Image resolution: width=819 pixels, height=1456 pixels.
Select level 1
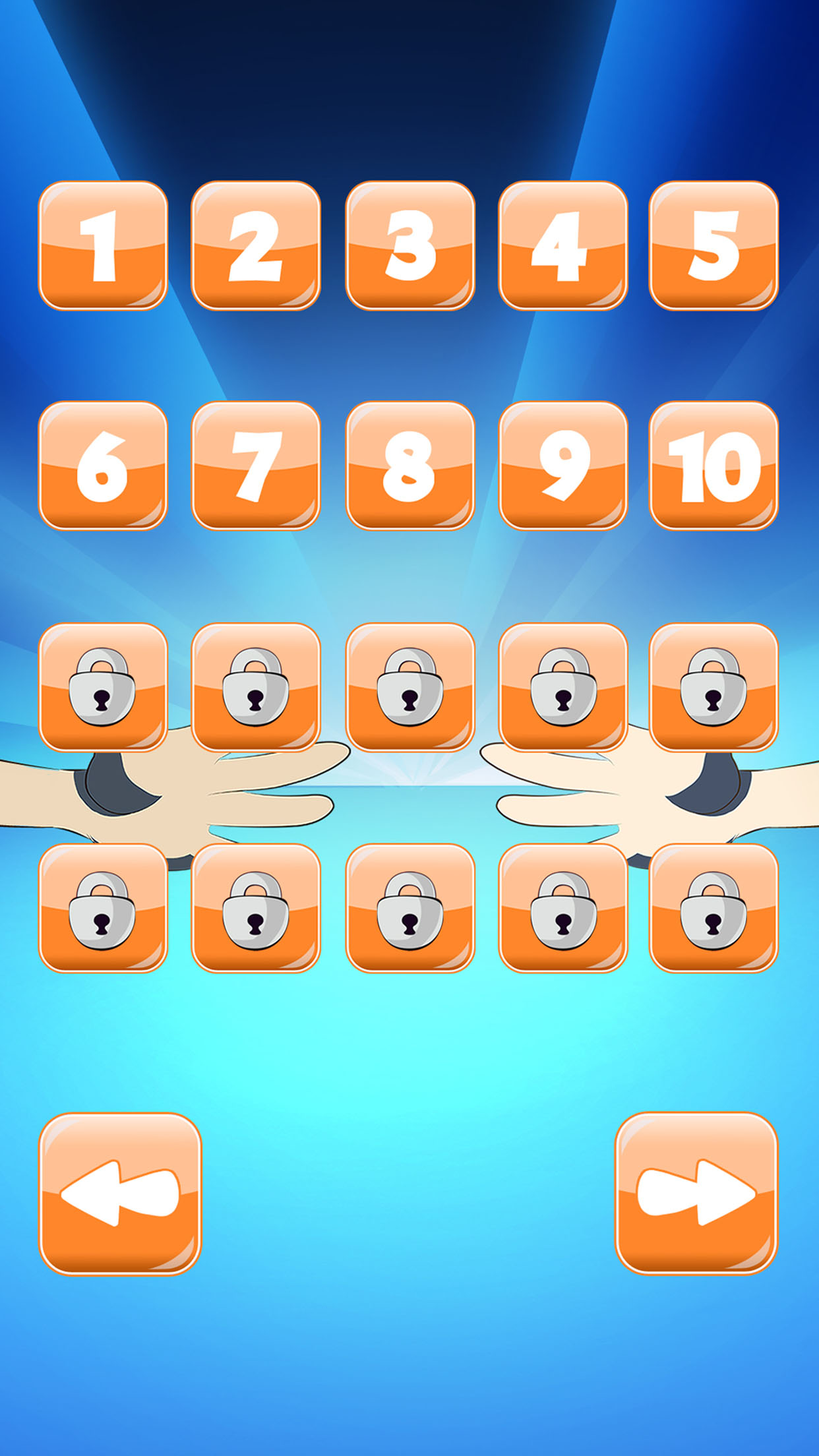click(103, 245)
